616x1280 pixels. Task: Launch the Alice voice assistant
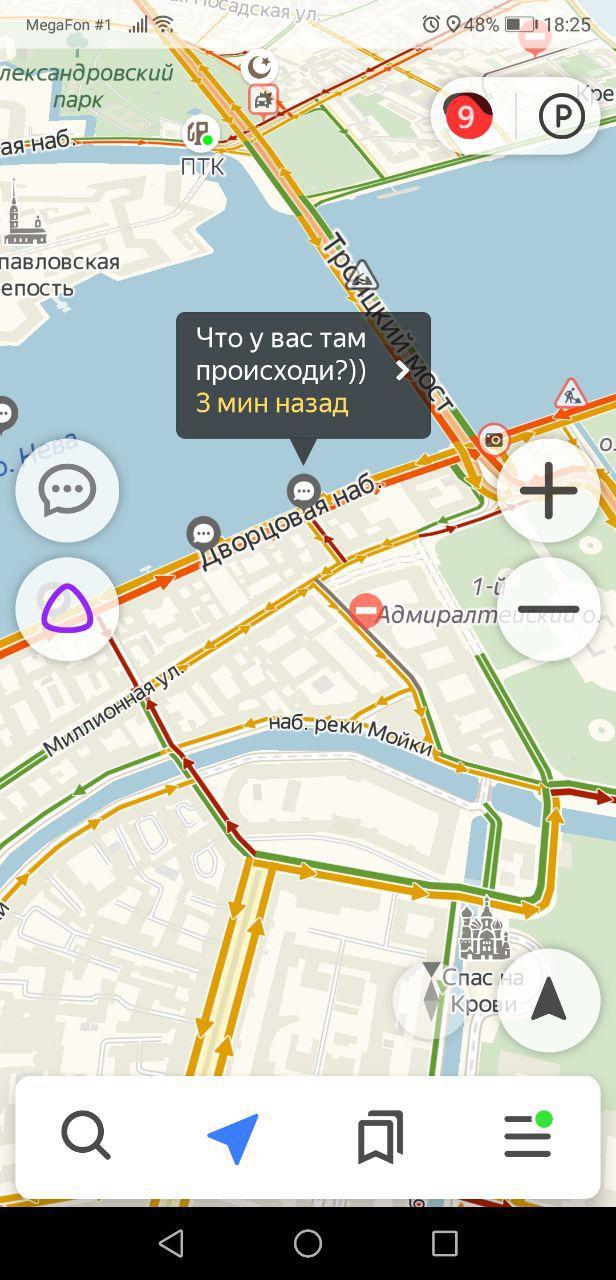(67, 608)
